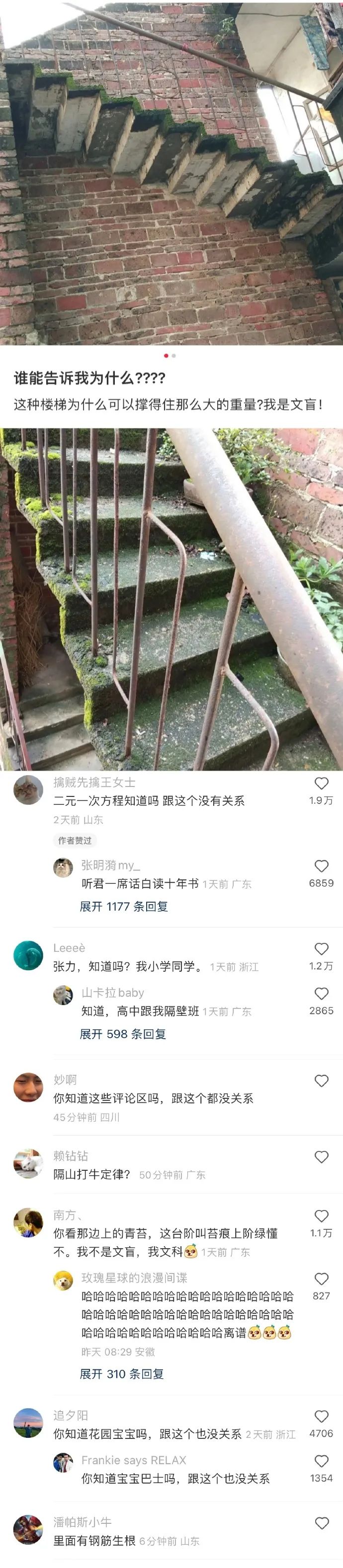
Task: Like 追夕阳's comment
Action: pyautogui.click(x=321, y=1417)
